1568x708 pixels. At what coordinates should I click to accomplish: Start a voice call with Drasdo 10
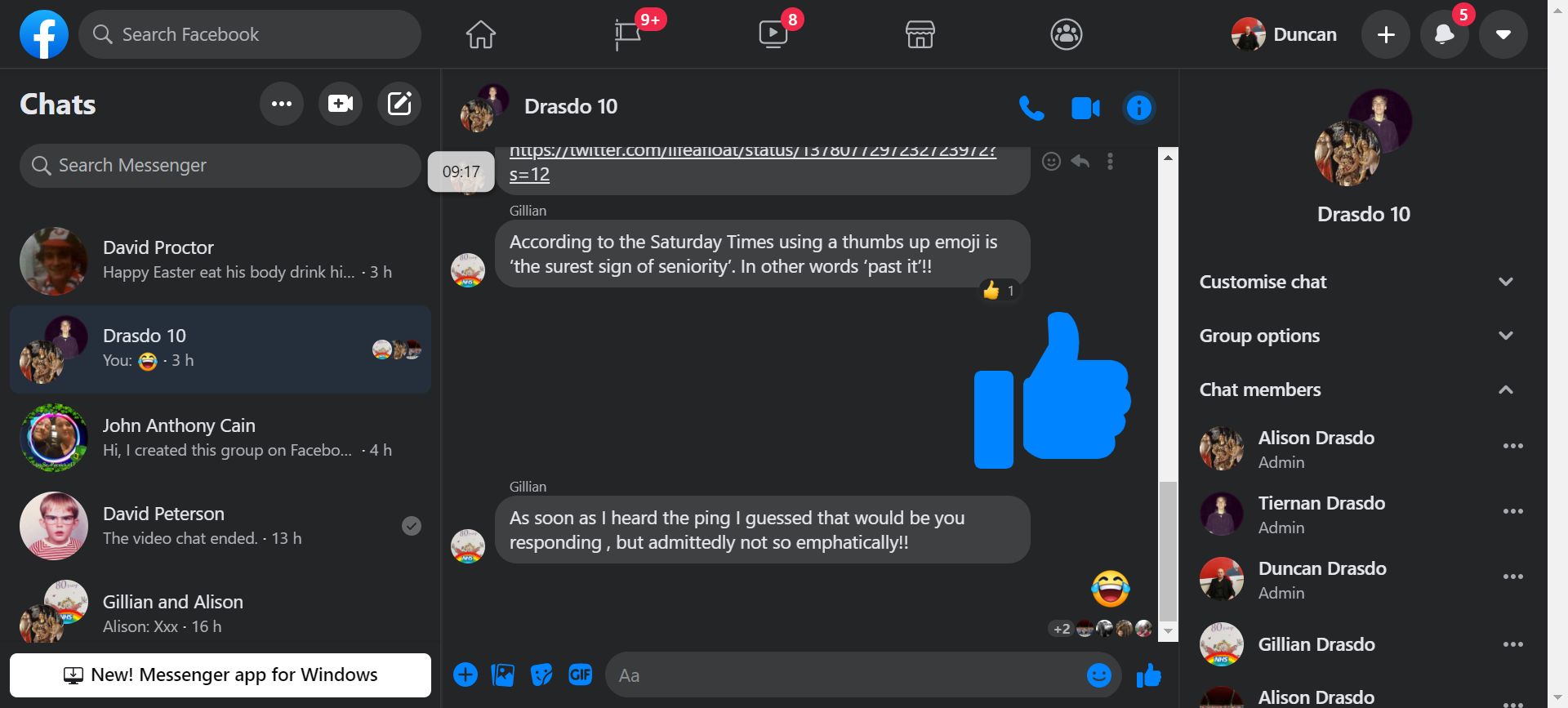pyautogui.click(x=1031, y=108)
